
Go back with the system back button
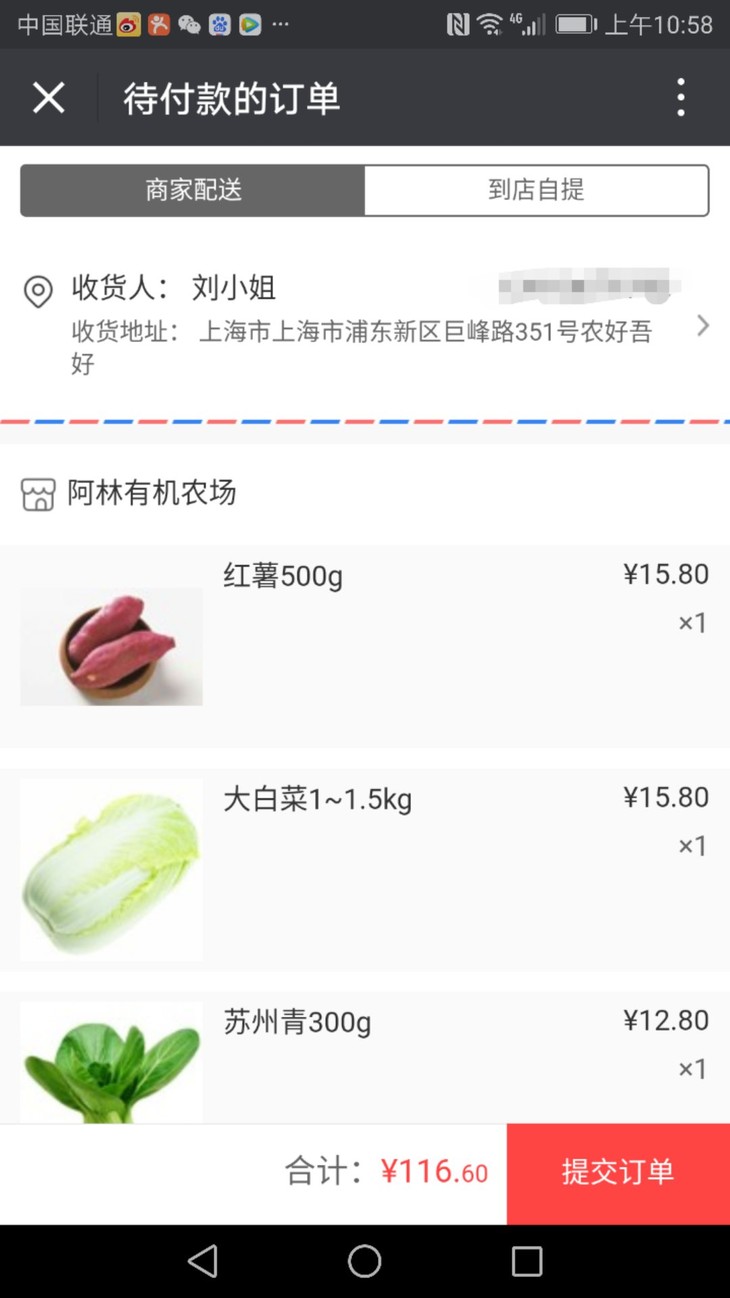[x=203, y=1261]
